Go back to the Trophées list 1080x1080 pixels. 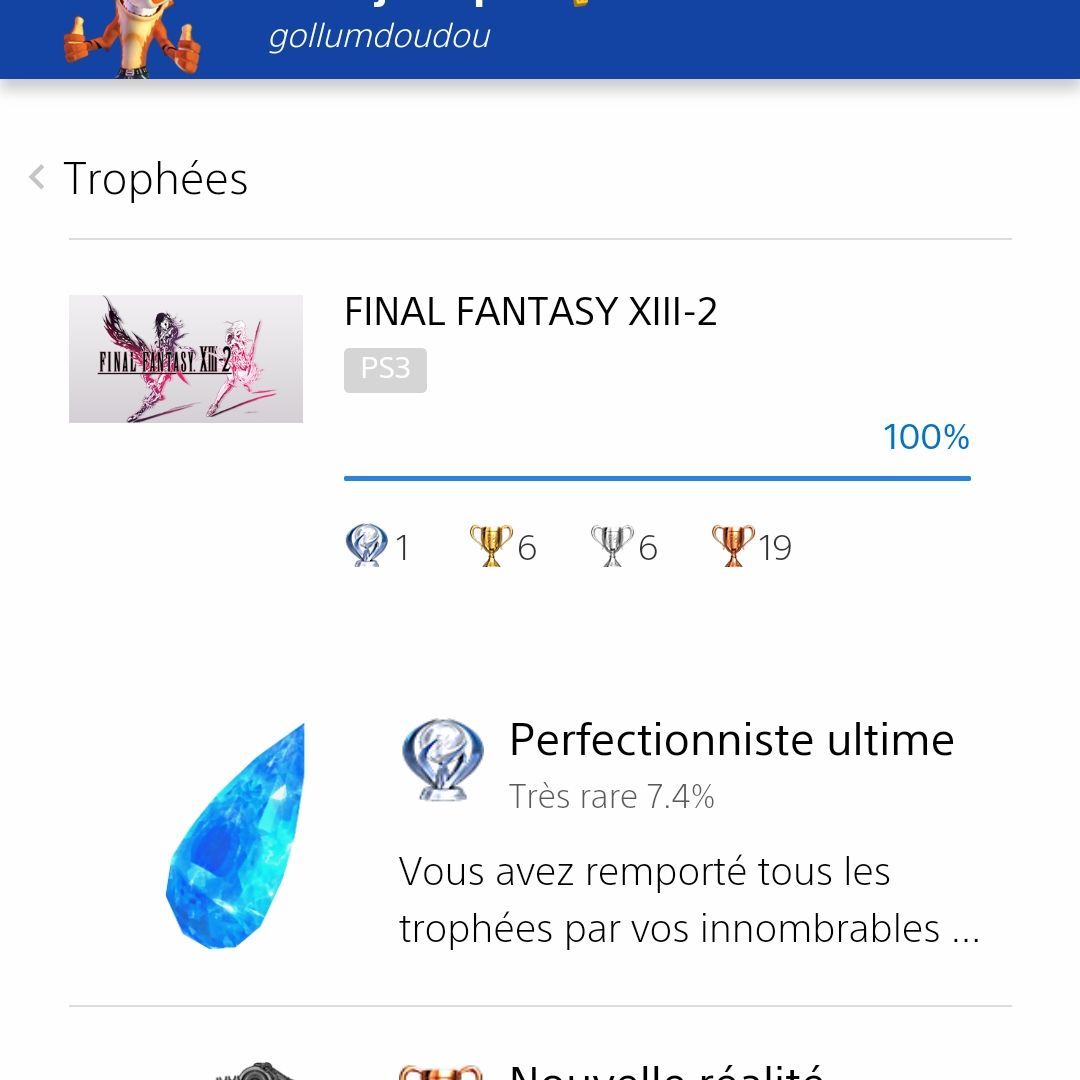38,178
